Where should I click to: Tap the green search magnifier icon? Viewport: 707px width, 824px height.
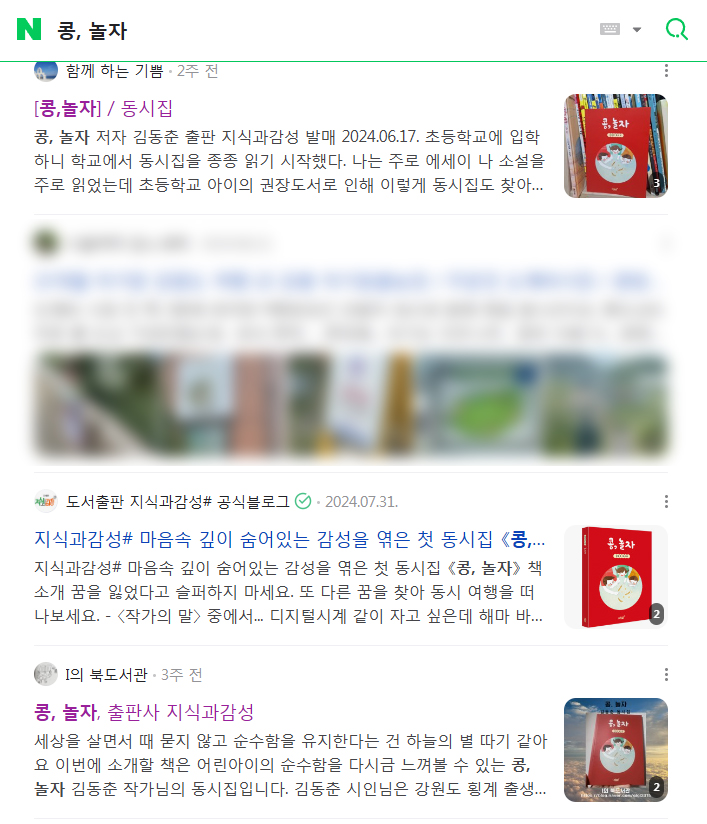pos(677,29)
